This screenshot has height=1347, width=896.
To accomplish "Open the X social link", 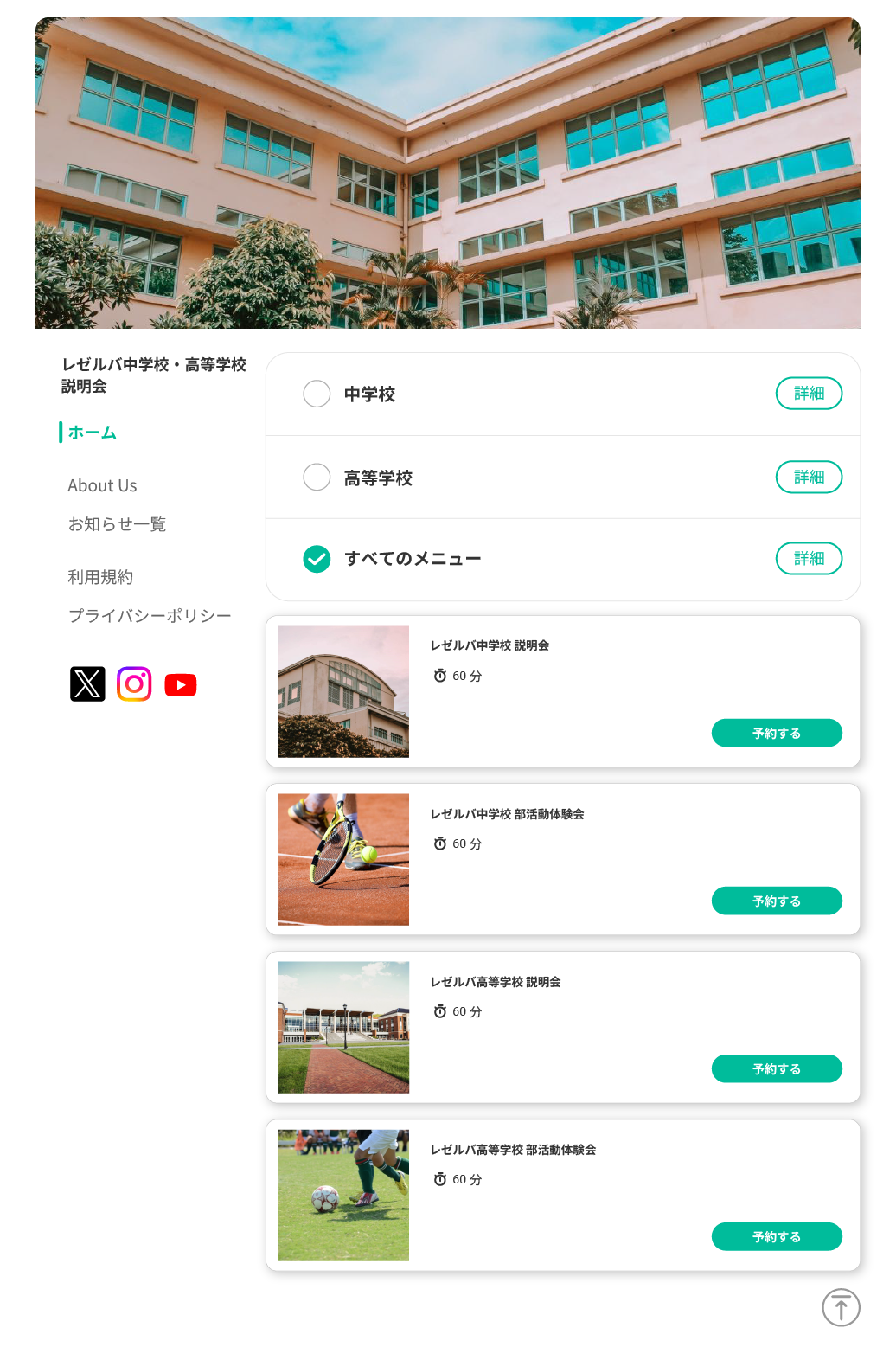I will (87, 684).
